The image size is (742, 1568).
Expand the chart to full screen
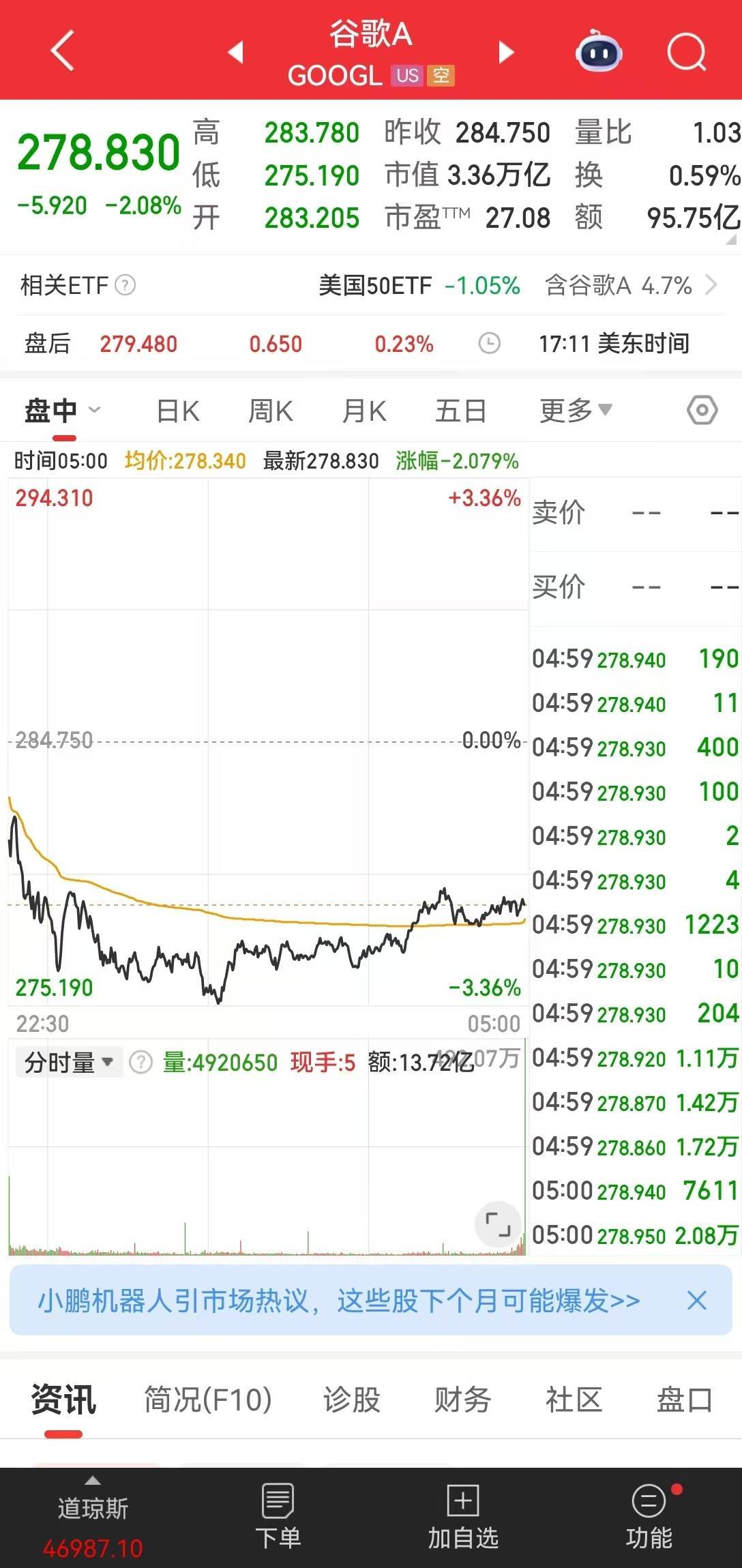[498, 1224]
